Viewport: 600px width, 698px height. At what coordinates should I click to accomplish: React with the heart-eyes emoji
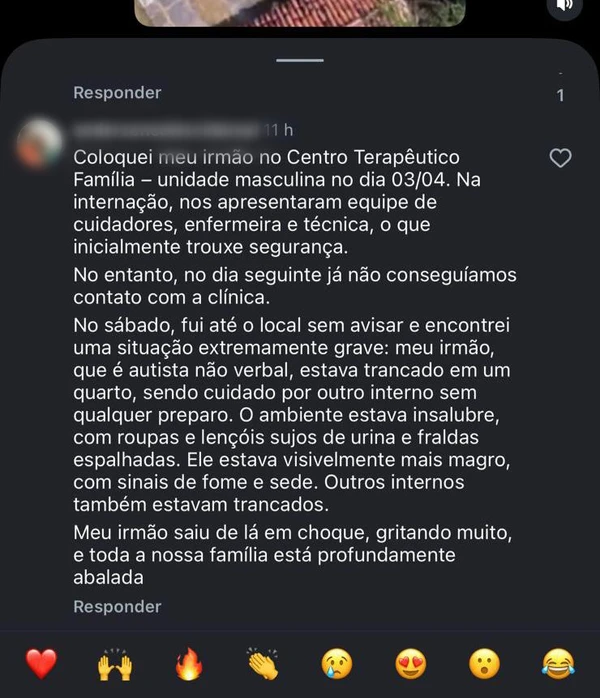coord(411,661)
